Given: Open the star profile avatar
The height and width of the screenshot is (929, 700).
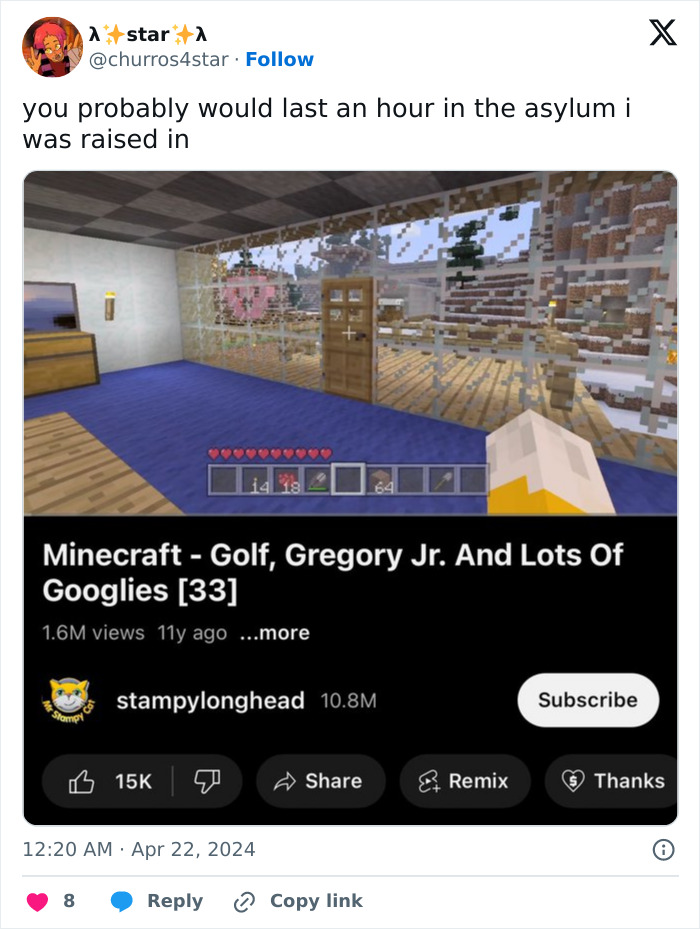Looking at the screenshot, I should (52, 47).
